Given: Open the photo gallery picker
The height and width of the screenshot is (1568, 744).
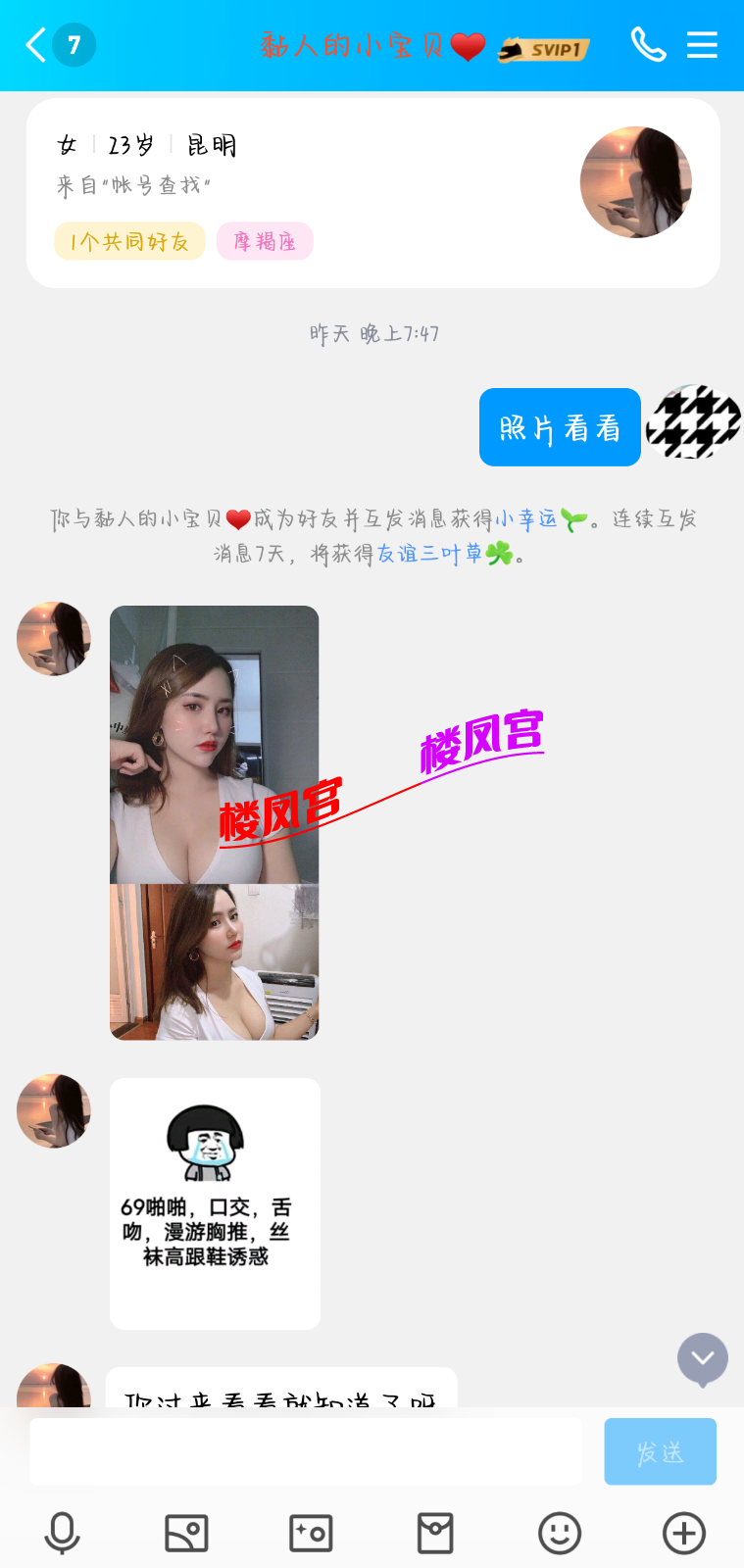Looking at the screenshot, I should tap(186, 1533).
